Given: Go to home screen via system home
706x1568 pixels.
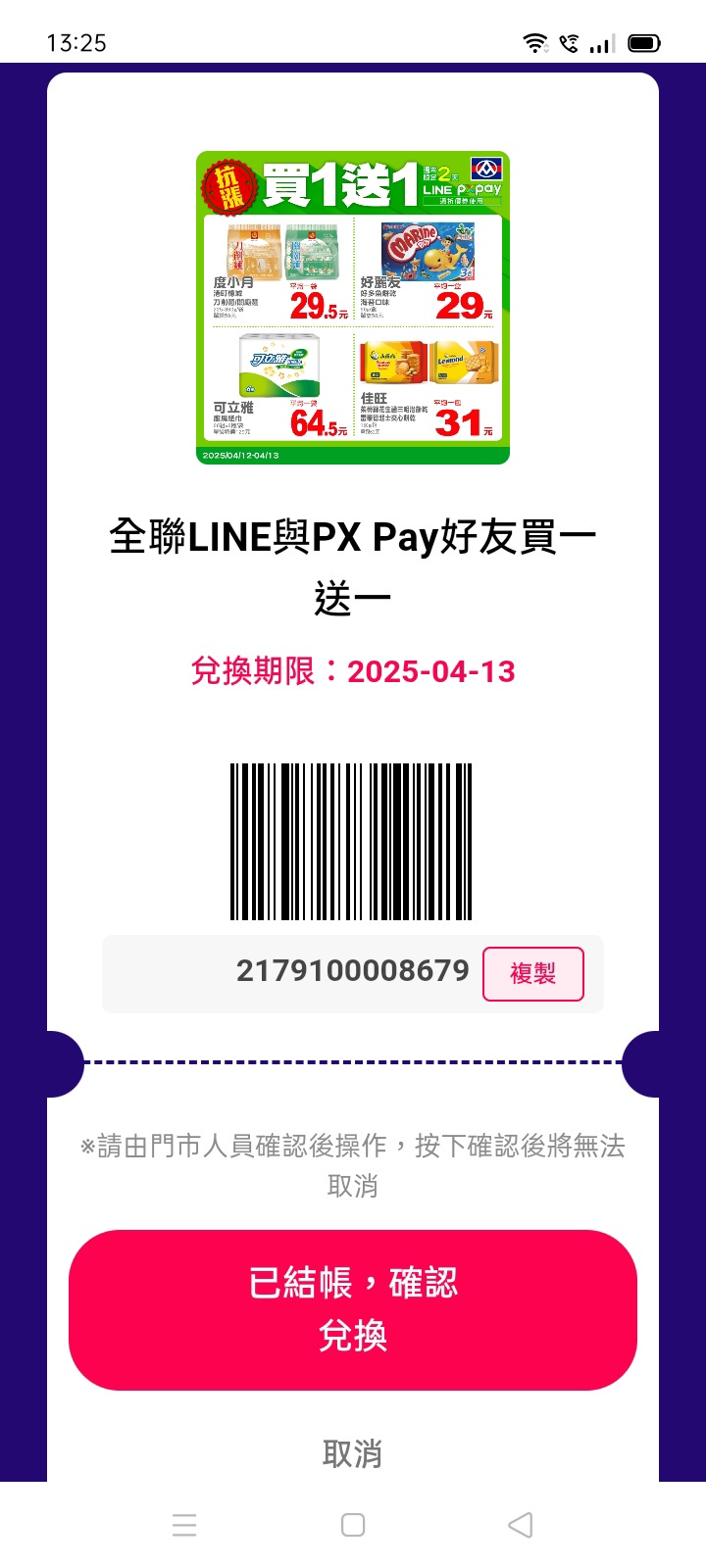Looking at the screenshot, I should pyautogui.click(x=353, y=1525).
